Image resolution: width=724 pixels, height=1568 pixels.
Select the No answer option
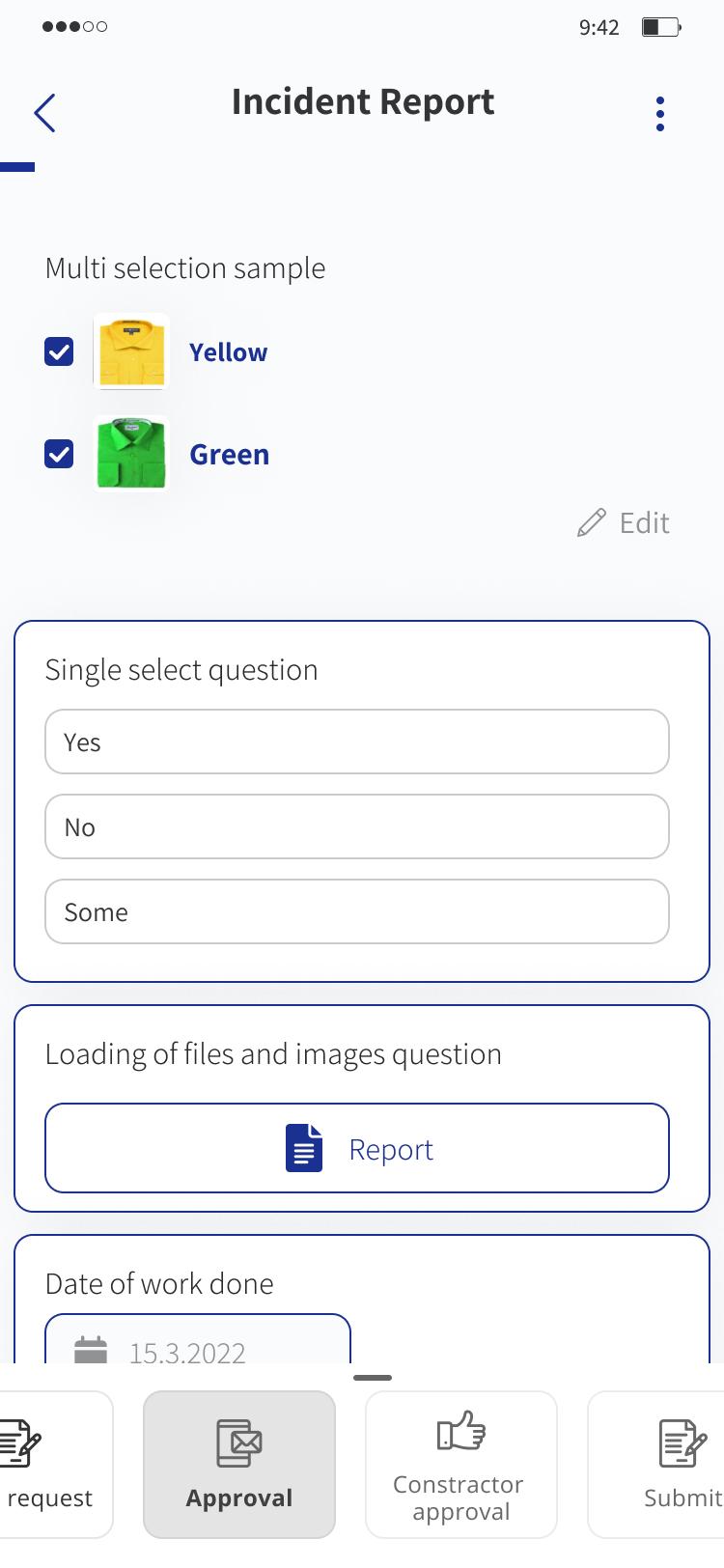[x=357, y=826]
